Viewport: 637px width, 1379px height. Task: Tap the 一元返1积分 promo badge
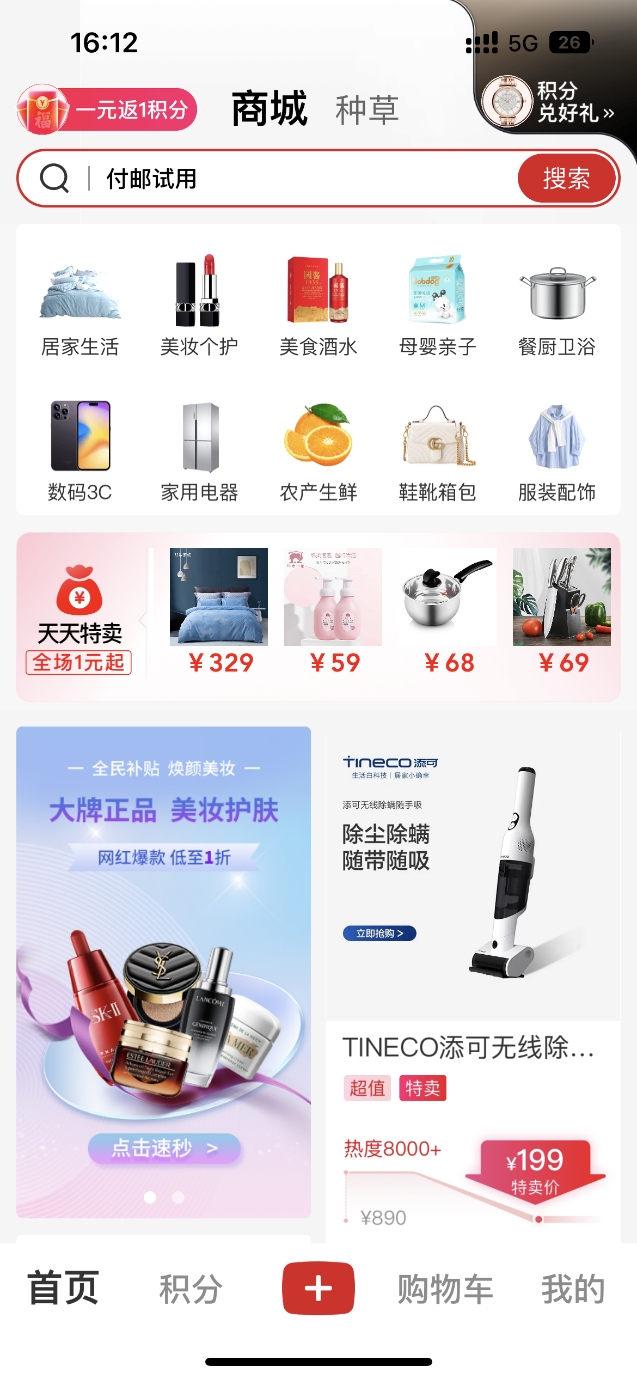(107, 110)
